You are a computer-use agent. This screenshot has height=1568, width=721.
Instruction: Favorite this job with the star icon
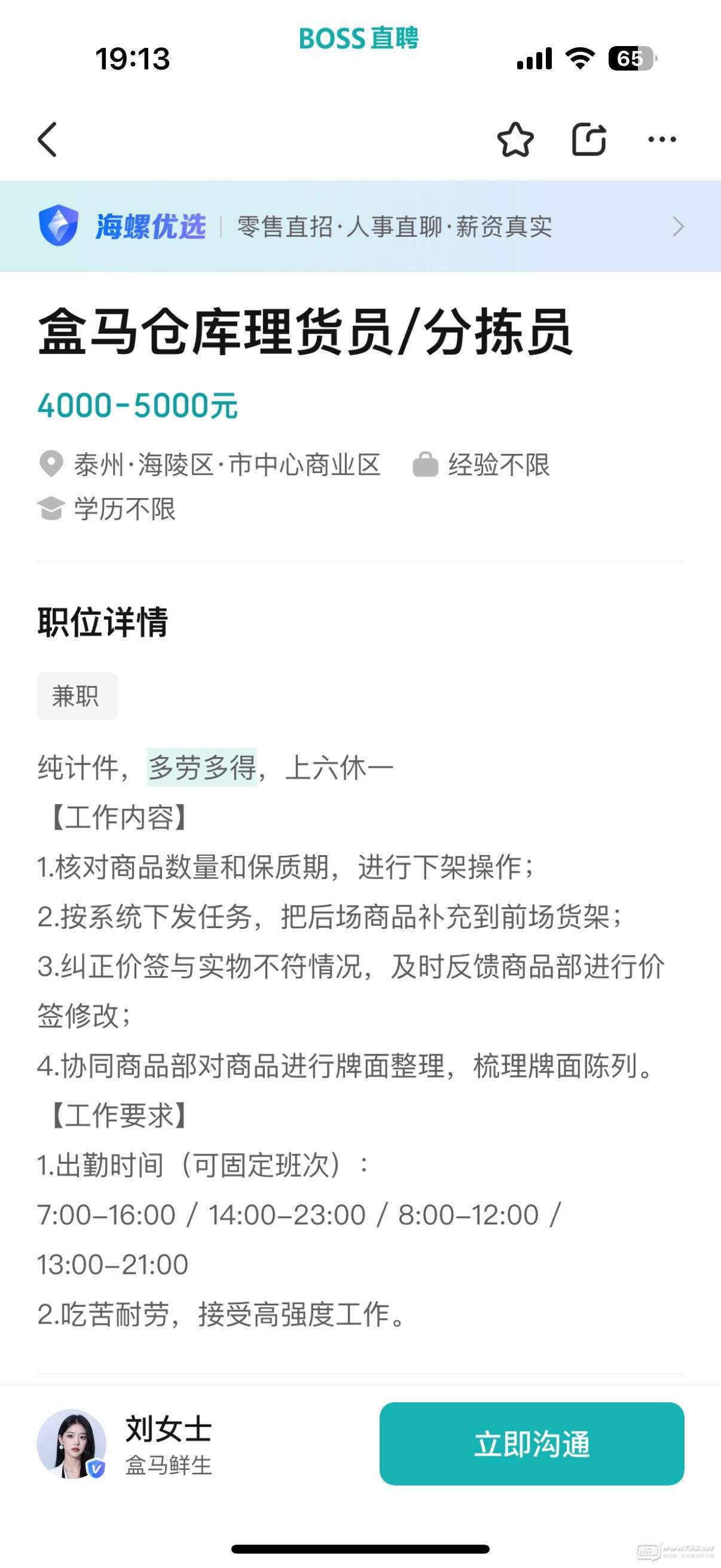coord(515,139)
